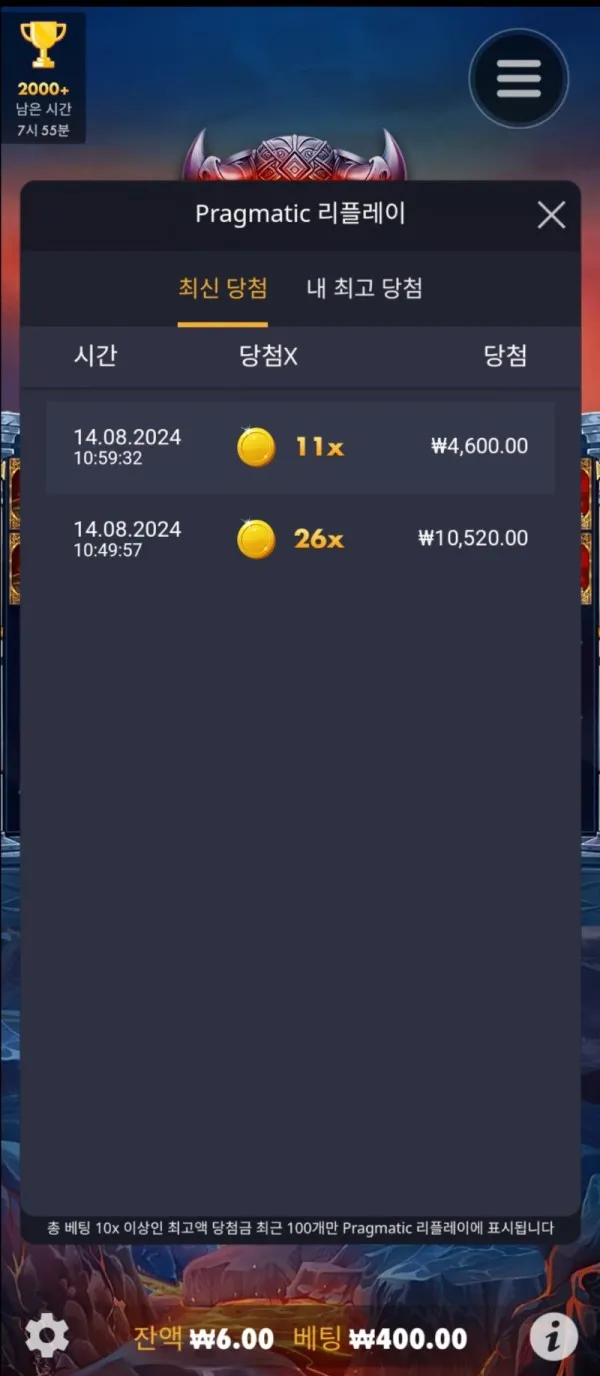Open the game info icon
The height and width of the screenshot is (1376, 600).
(553, 1335)
